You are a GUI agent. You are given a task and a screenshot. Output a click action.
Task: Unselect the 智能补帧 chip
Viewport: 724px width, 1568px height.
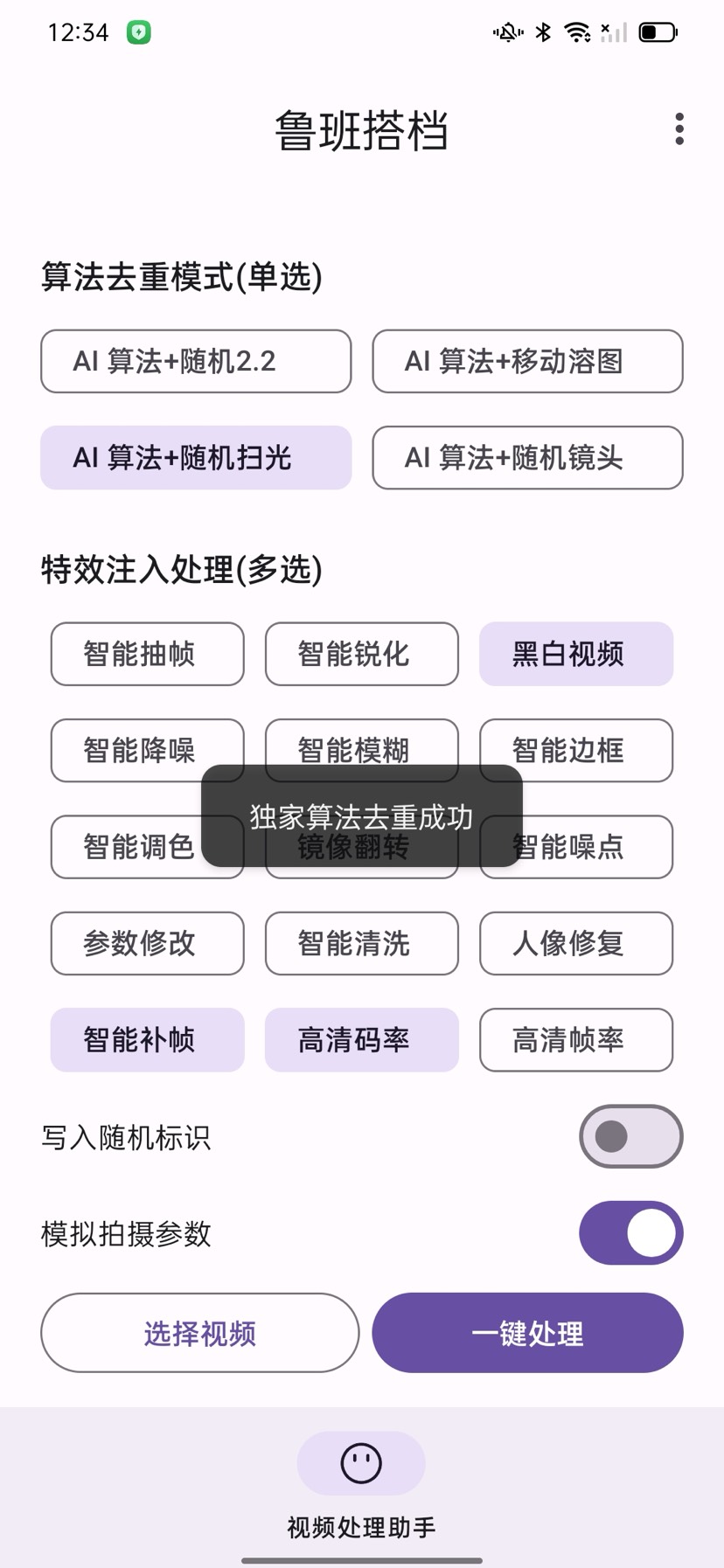(147, 1039)
